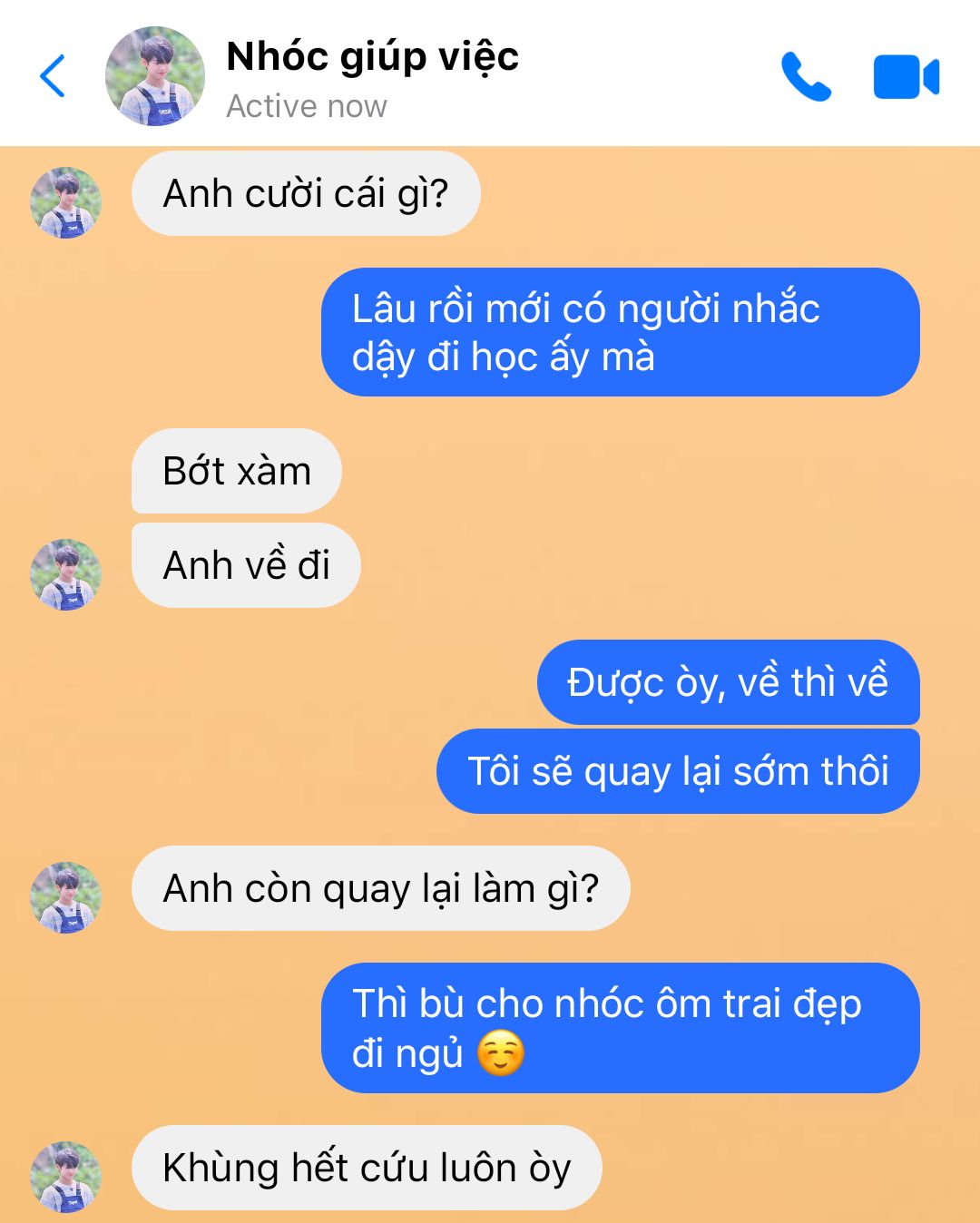Tap sender avatar beside 'Anh cười cái gì?'
Viewport: 980px width, 1223px height.
click(x=65, y=202)
